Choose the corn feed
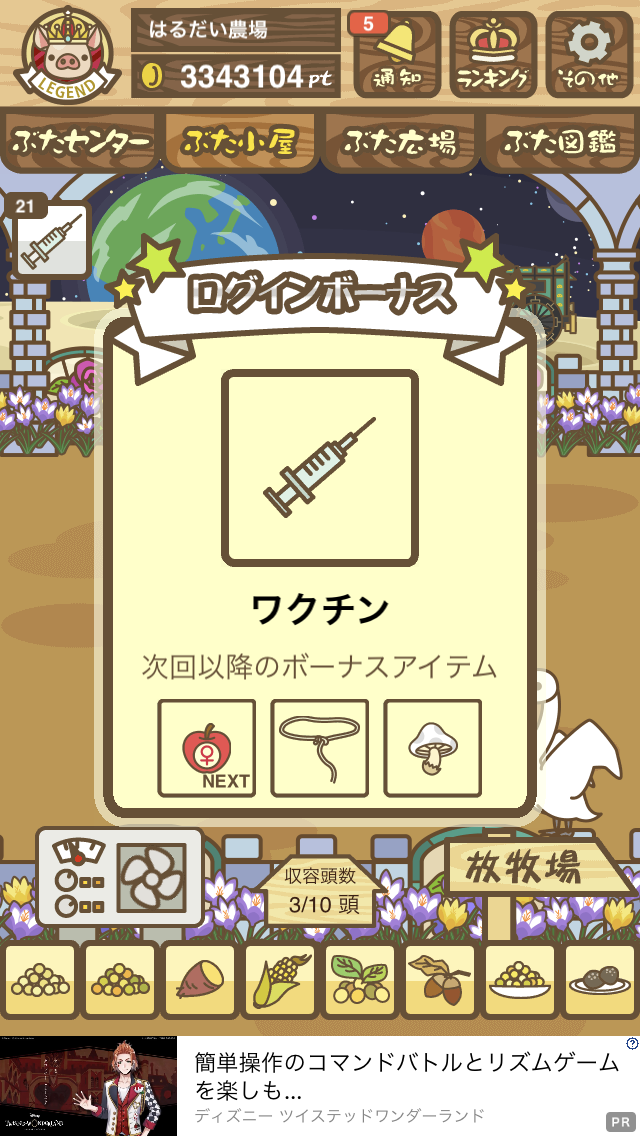Image resolution: width=640 pixels, height=1136 pixels. click(280, 980)
